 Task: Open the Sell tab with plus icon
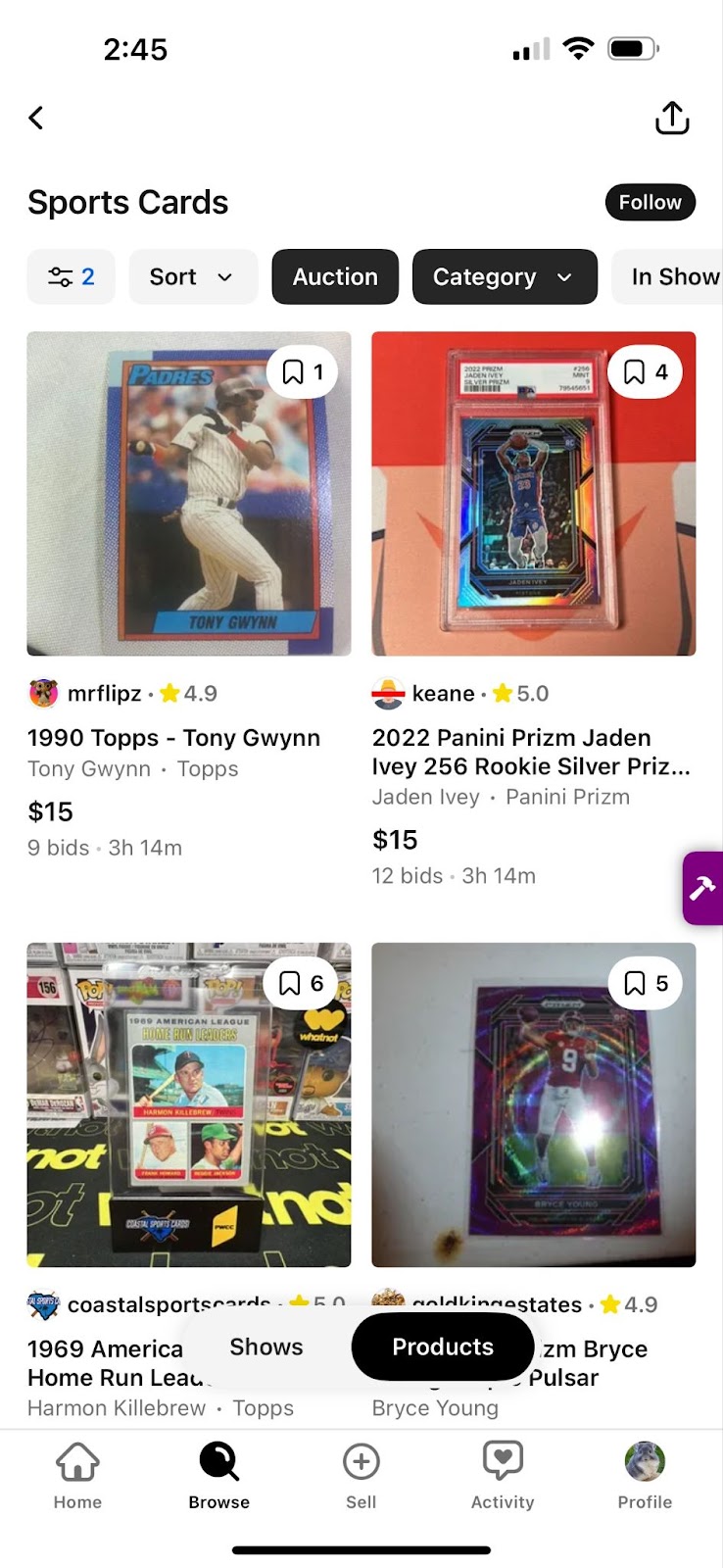(361, 1475)
